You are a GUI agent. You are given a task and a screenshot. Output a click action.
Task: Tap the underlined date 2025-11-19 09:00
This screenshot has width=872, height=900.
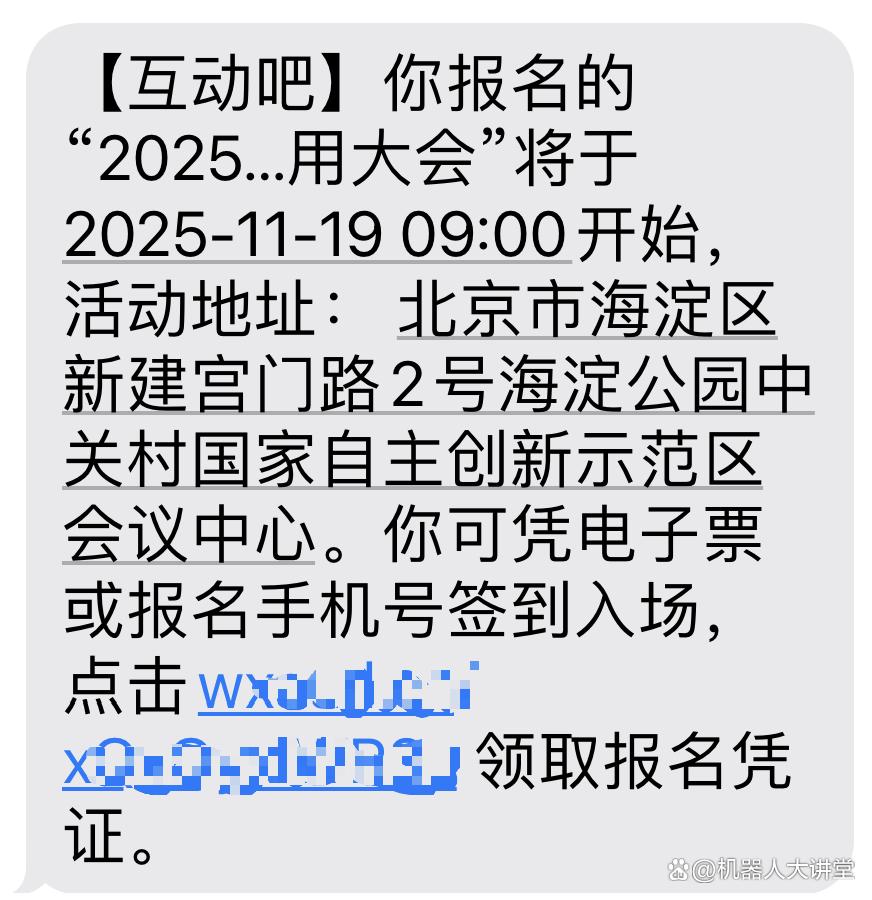(x=317, y=236)
